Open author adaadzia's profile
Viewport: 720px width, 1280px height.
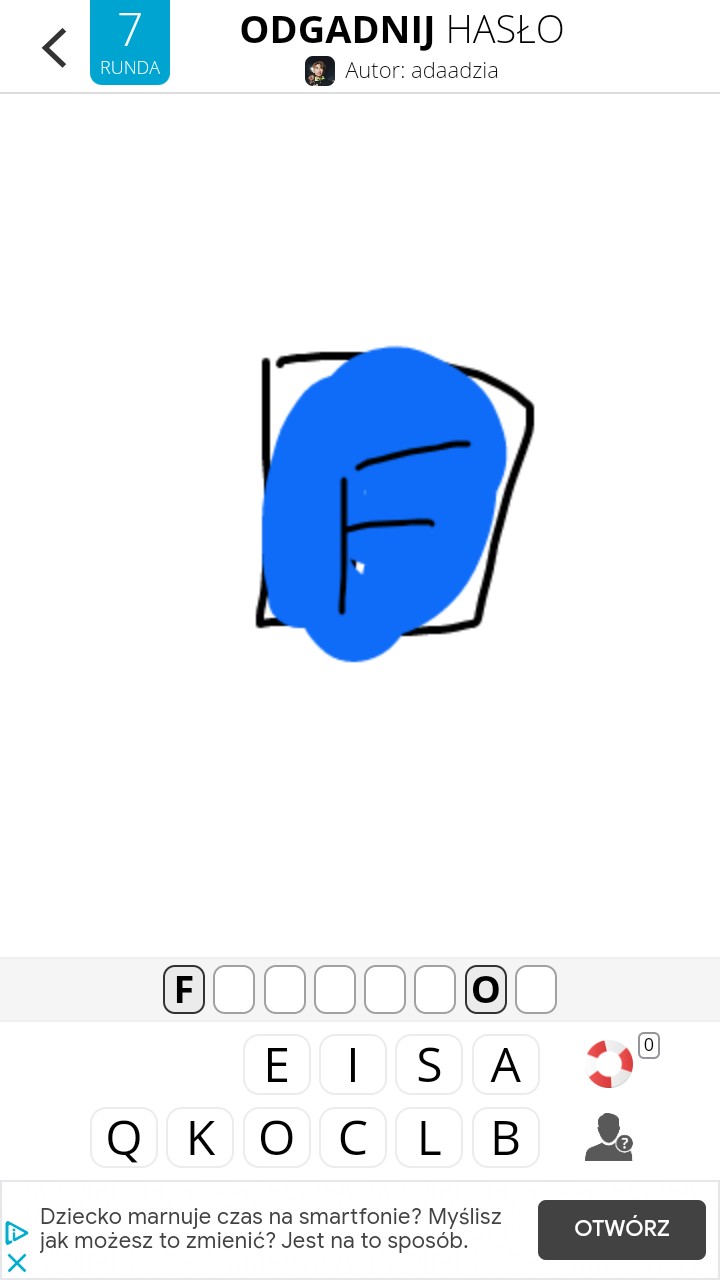pos(402,71)
